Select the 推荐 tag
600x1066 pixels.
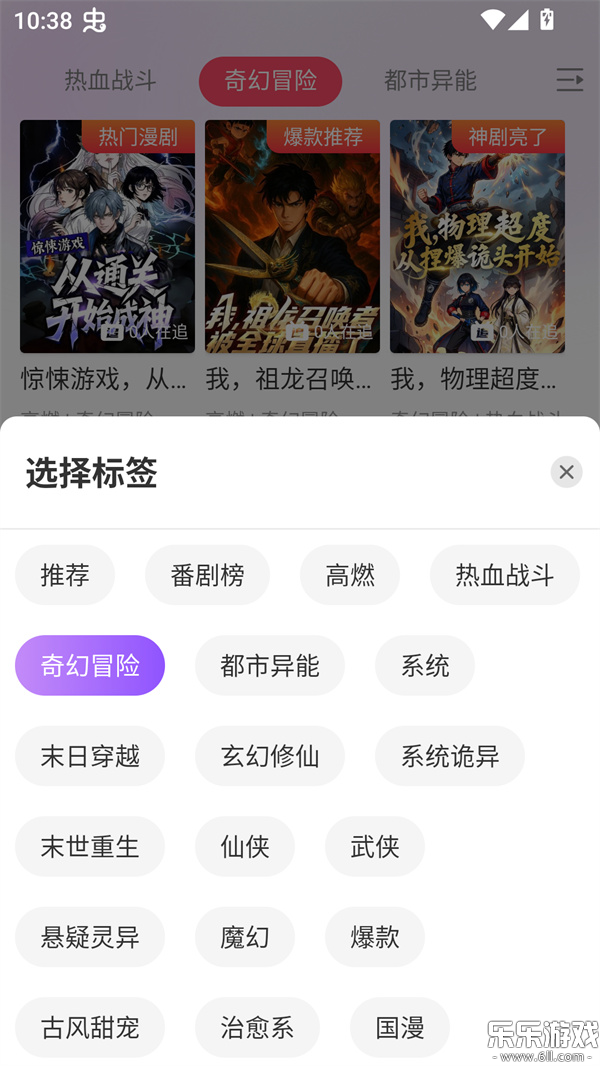coord(65,575)
